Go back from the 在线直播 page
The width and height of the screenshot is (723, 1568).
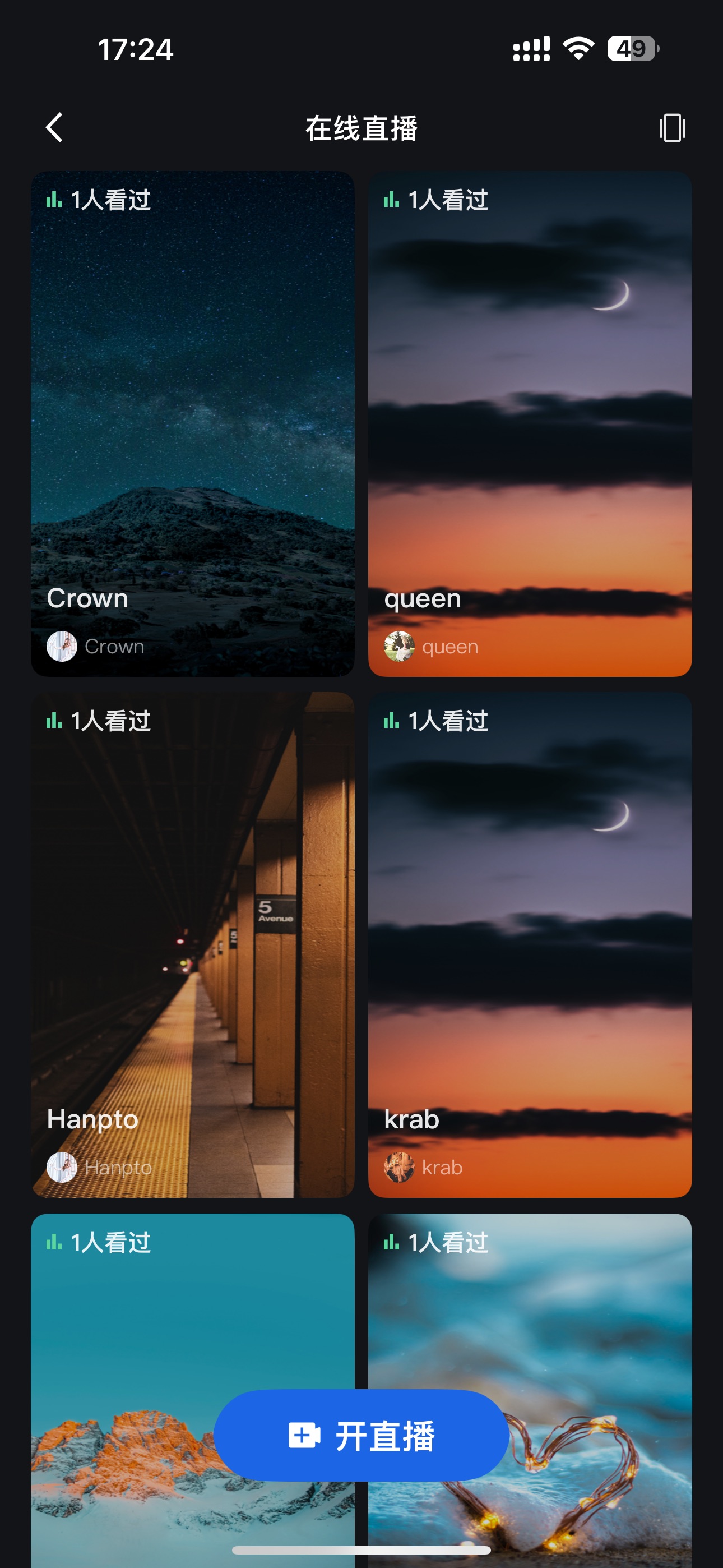coord(55,128)
